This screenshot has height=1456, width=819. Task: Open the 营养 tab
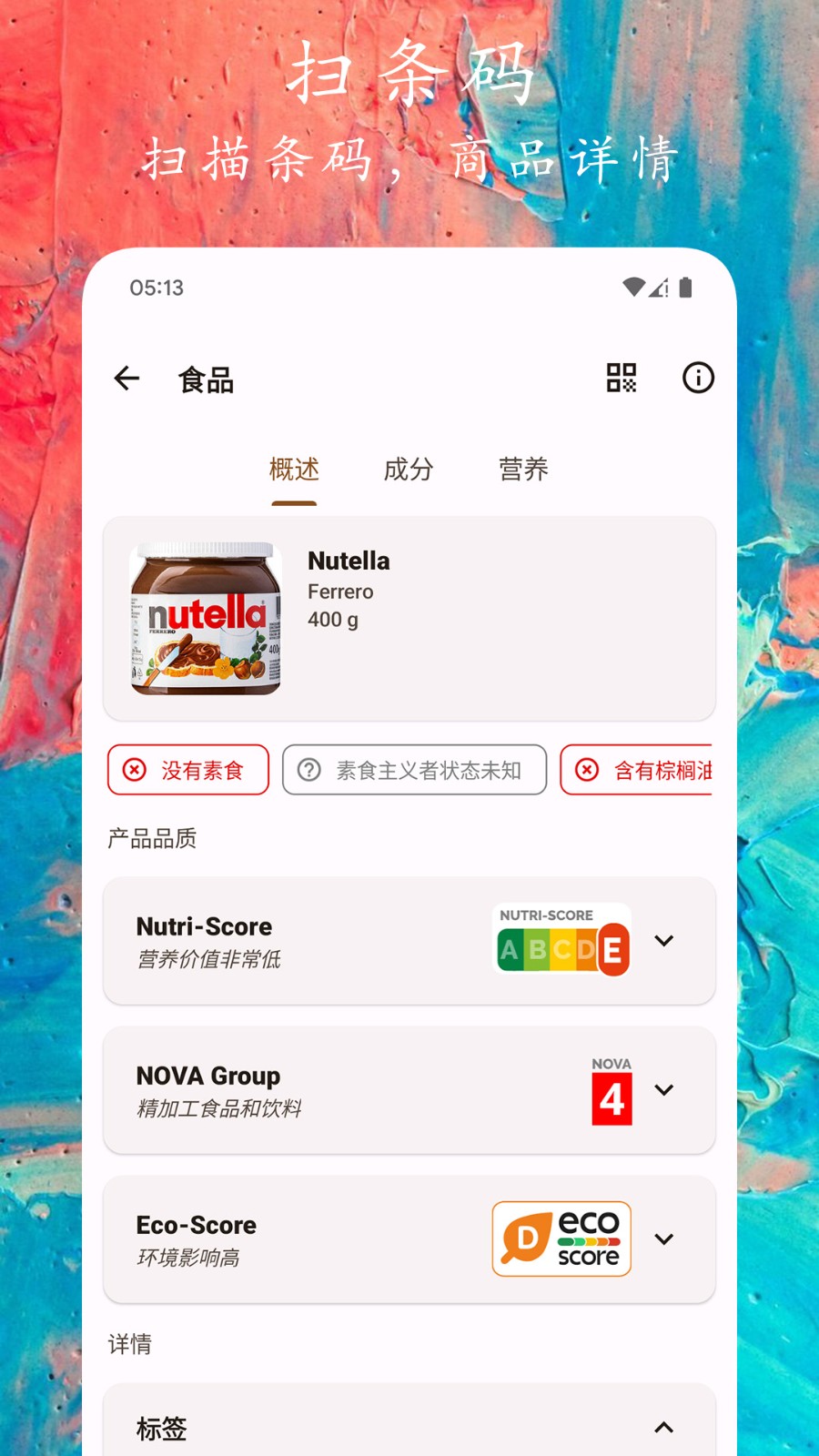[523, 470]
